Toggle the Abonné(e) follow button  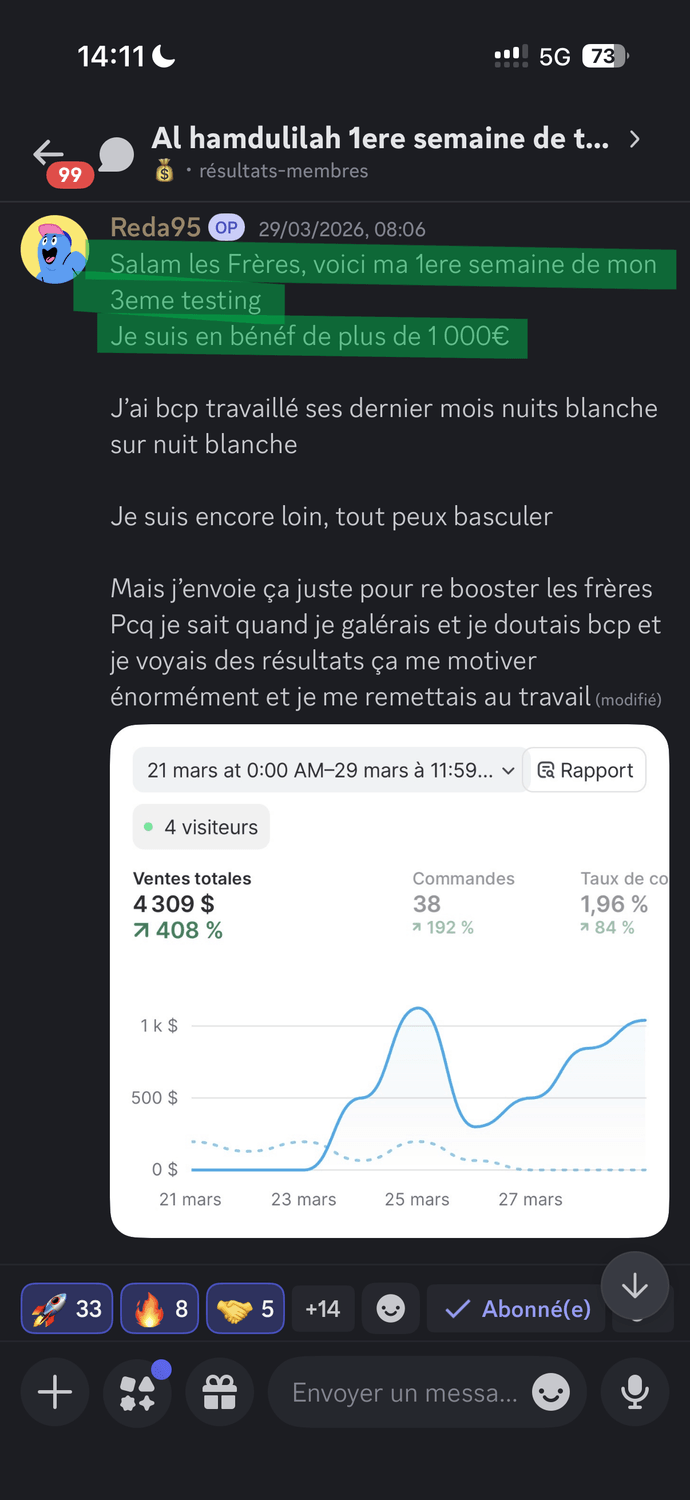(517, 1309)
